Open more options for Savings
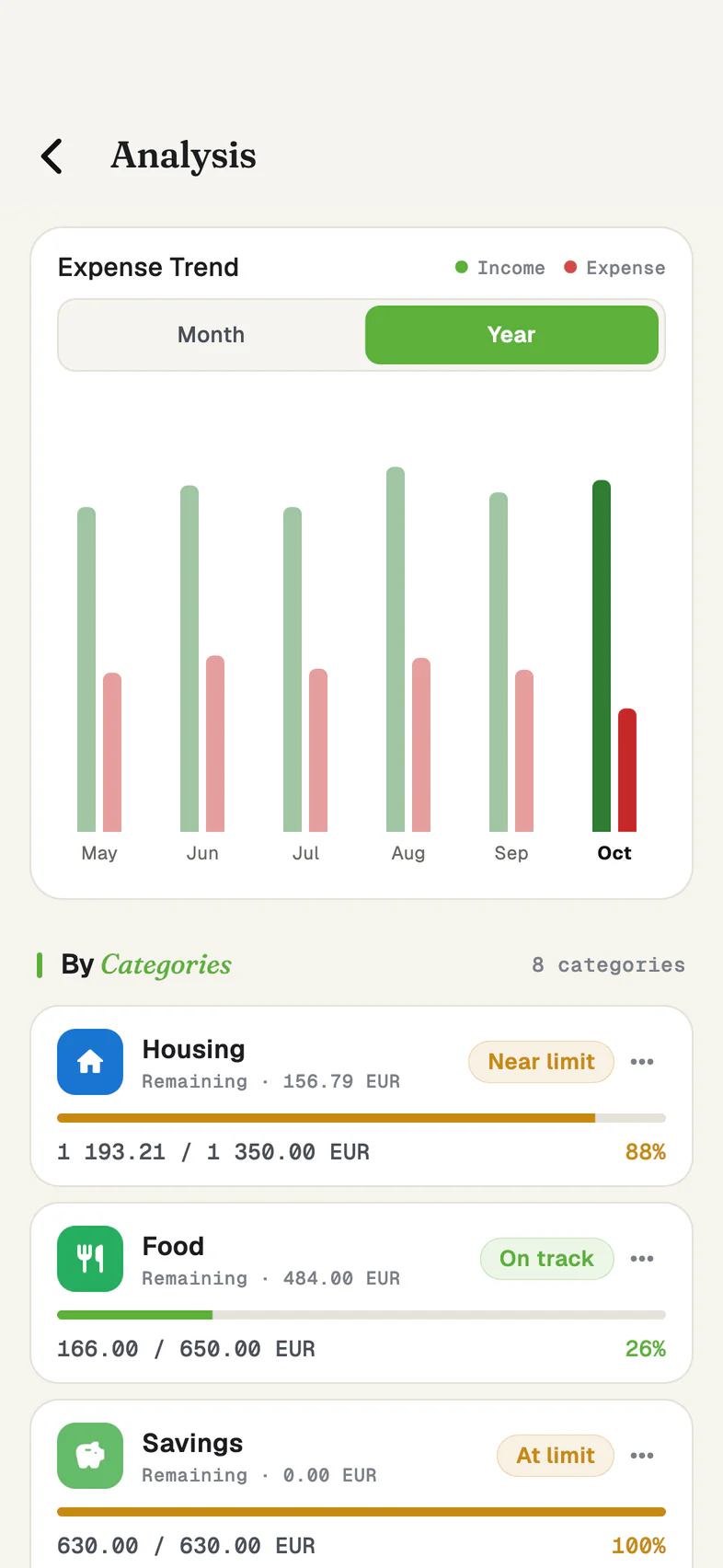 click(x=642, y=1456)
